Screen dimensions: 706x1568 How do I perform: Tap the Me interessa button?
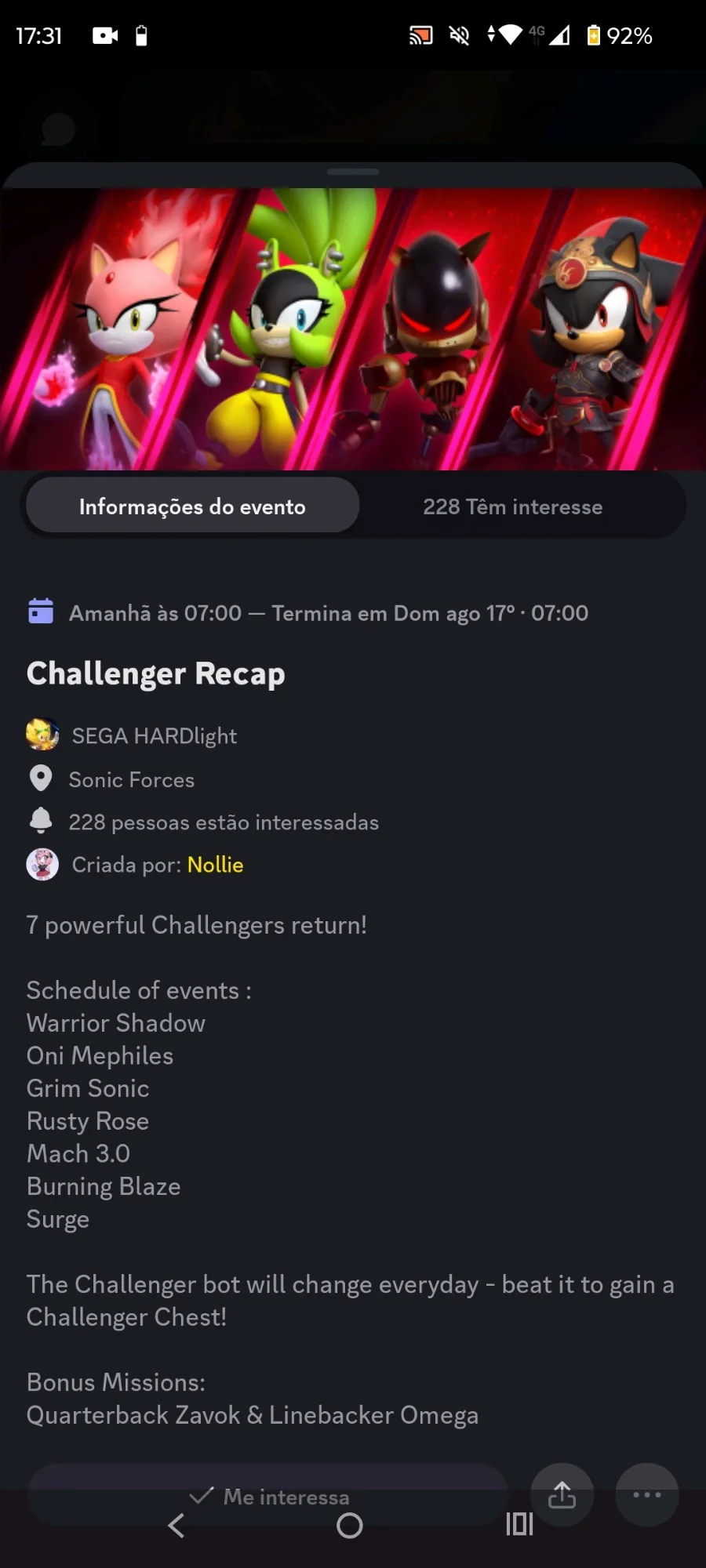point(268,1494)
